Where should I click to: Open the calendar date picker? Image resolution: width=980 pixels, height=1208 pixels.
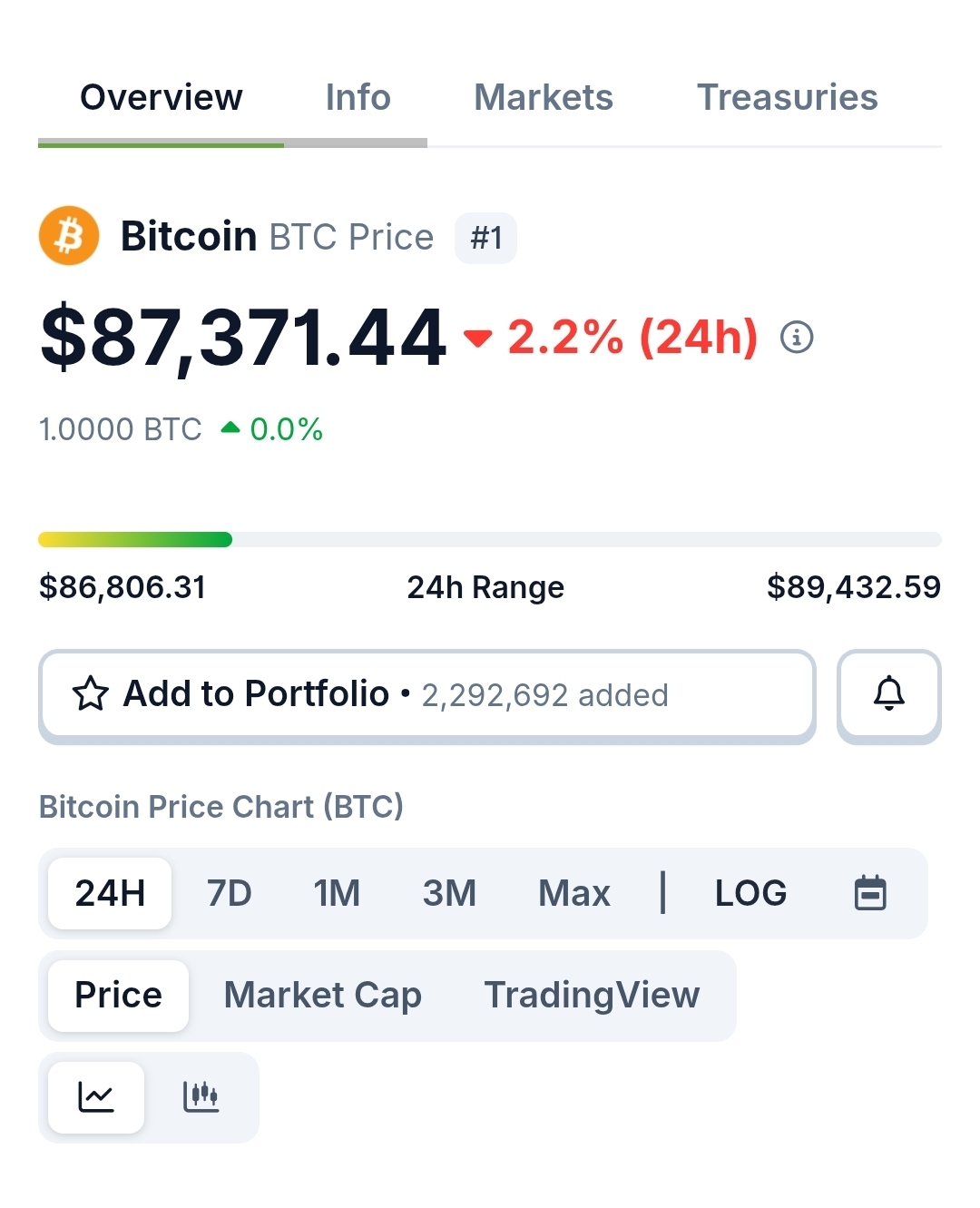tap(870, 893)
